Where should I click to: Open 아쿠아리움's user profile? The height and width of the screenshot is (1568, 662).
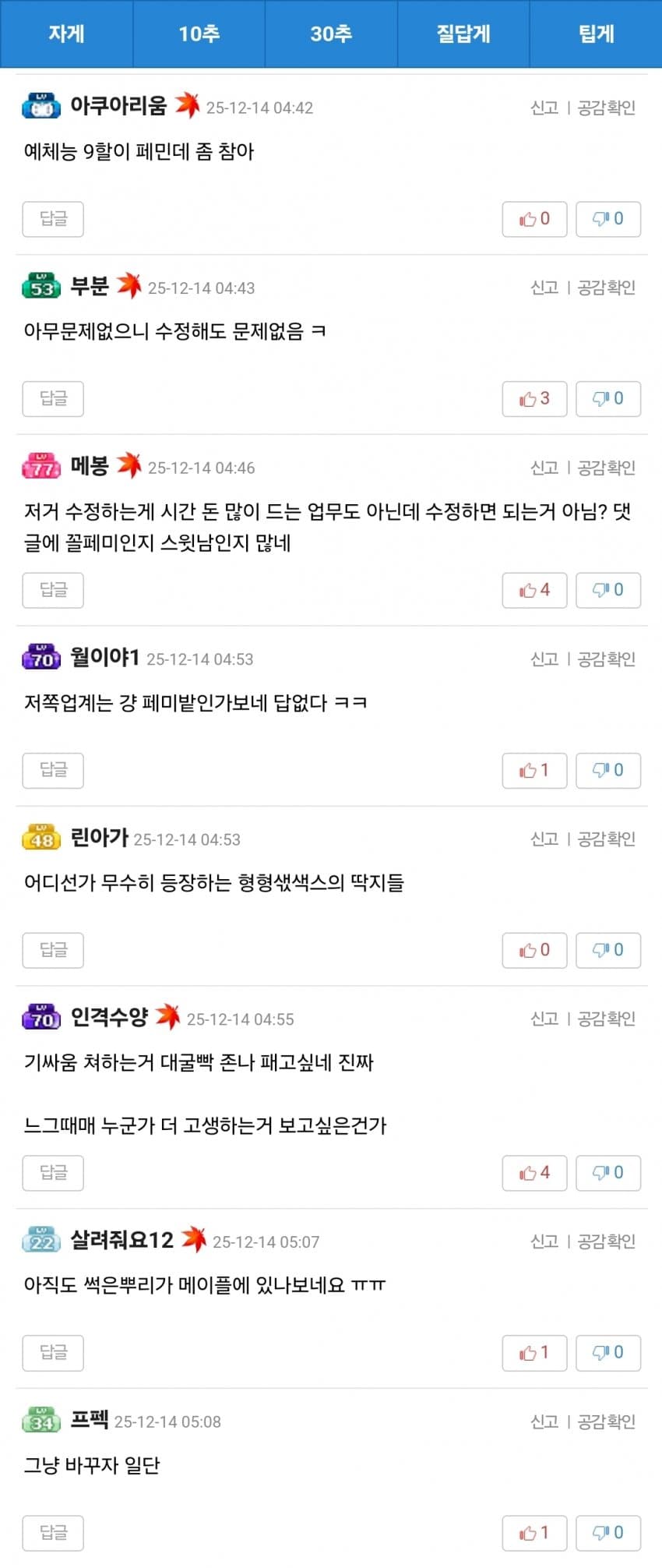pyautogui.click(x=118, y=106)
